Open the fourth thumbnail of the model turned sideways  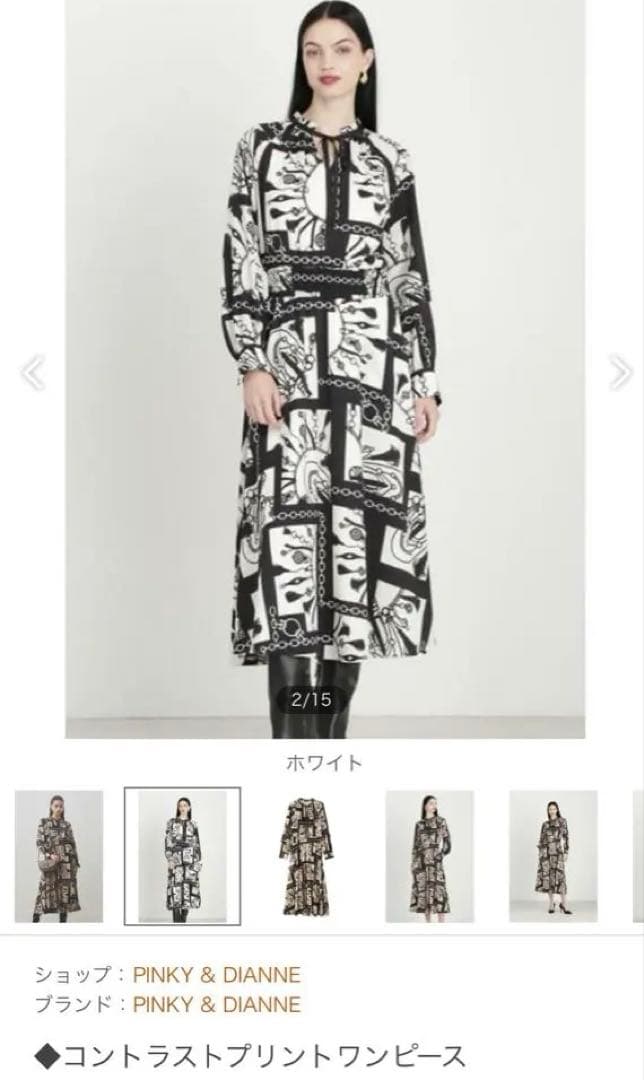click(x=429, y=856)
